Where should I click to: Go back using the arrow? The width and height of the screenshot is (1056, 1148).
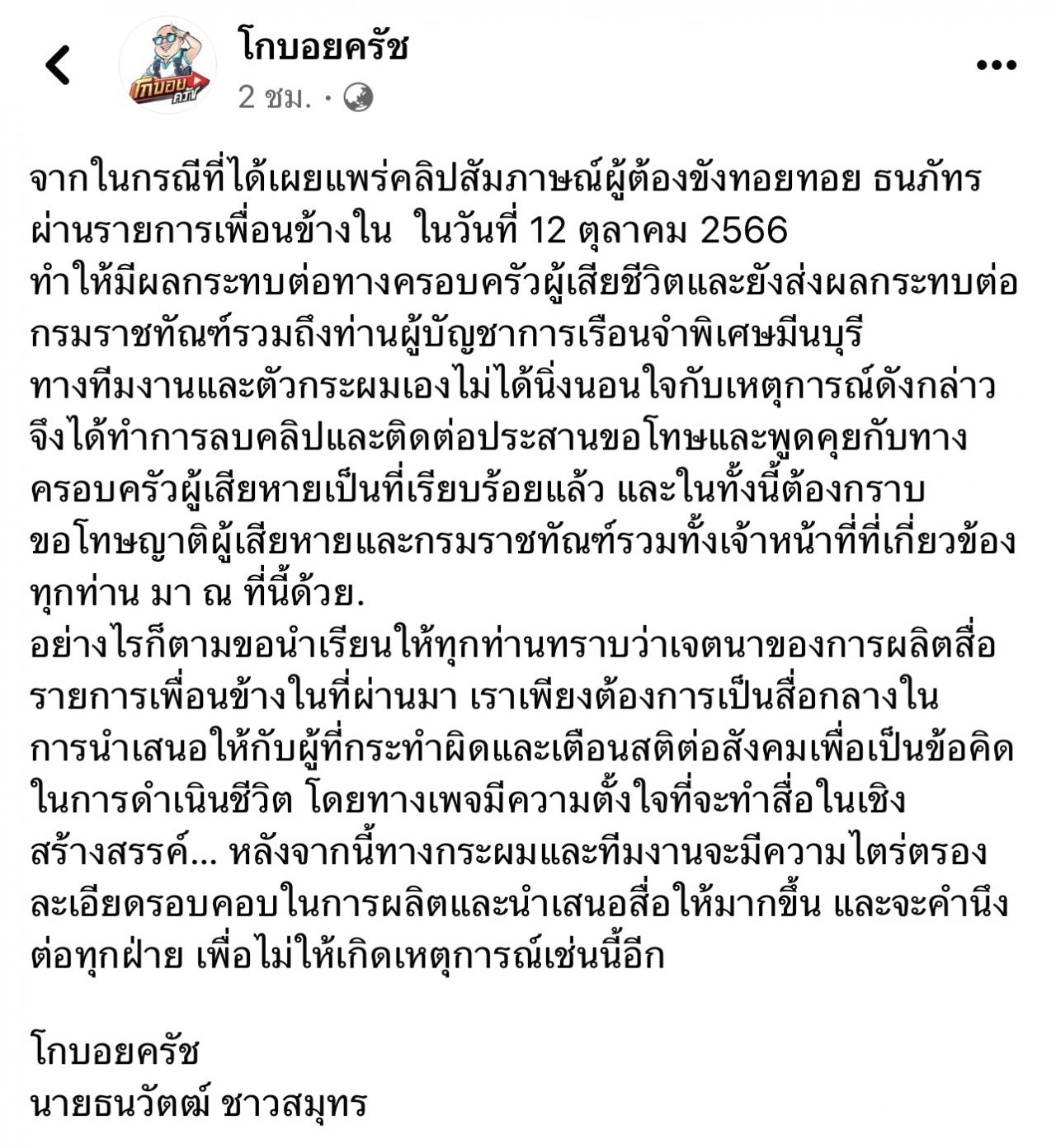58,65
